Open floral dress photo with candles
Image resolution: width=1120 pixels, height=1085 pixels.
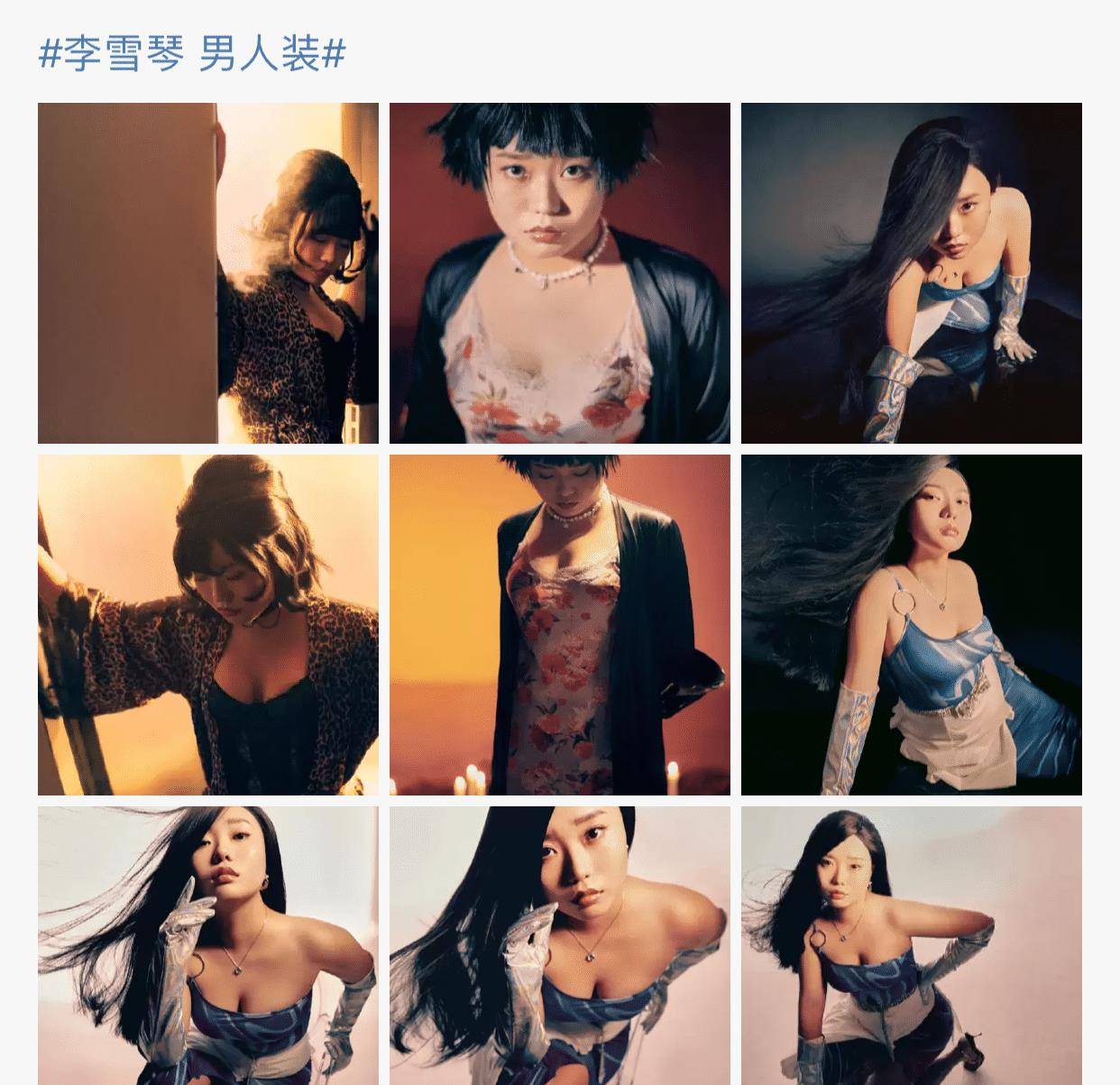click(559, 624)
